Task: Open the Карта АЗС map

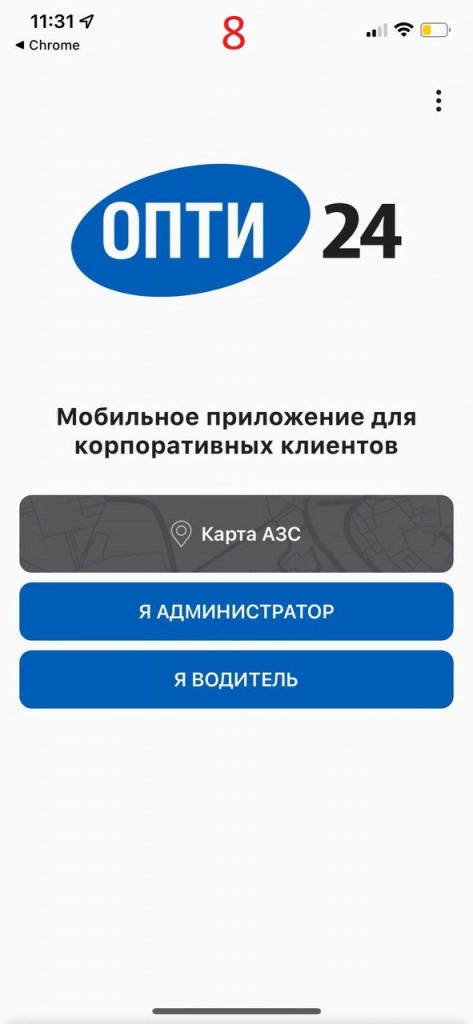Action: pos(236,534)
